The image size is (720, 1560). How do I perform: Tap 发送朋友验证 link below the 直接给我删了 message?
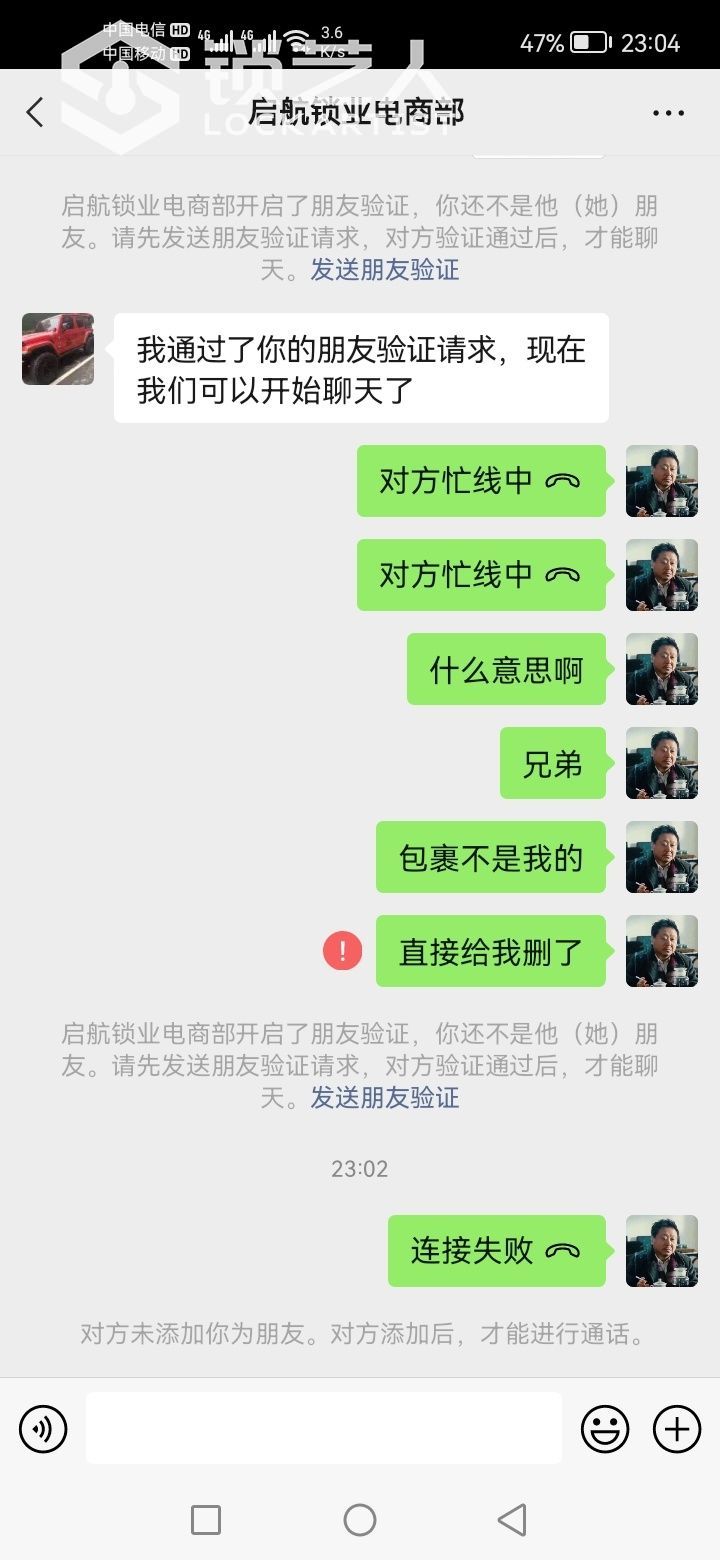point(385,1098)
